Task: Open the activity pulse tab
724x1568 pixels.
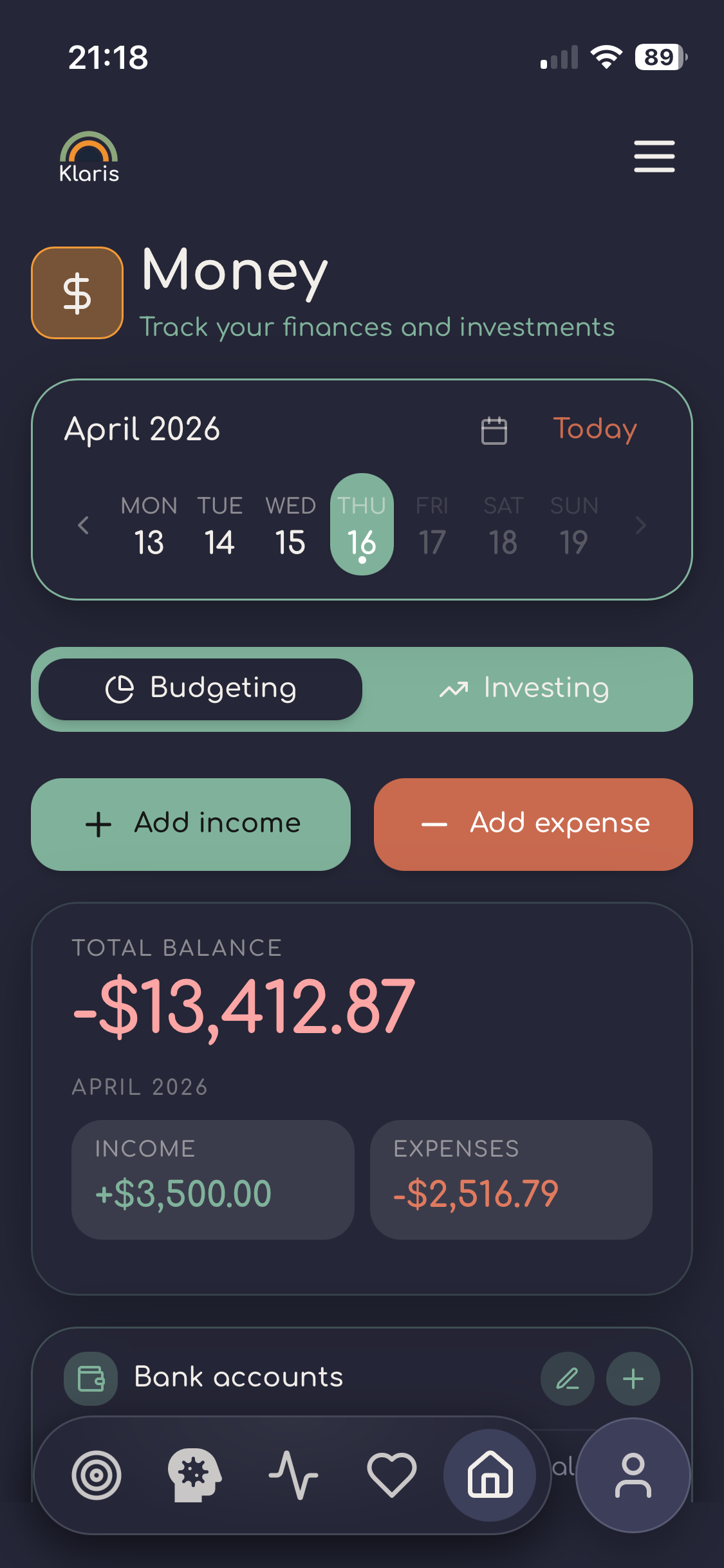Action: 293,1475
